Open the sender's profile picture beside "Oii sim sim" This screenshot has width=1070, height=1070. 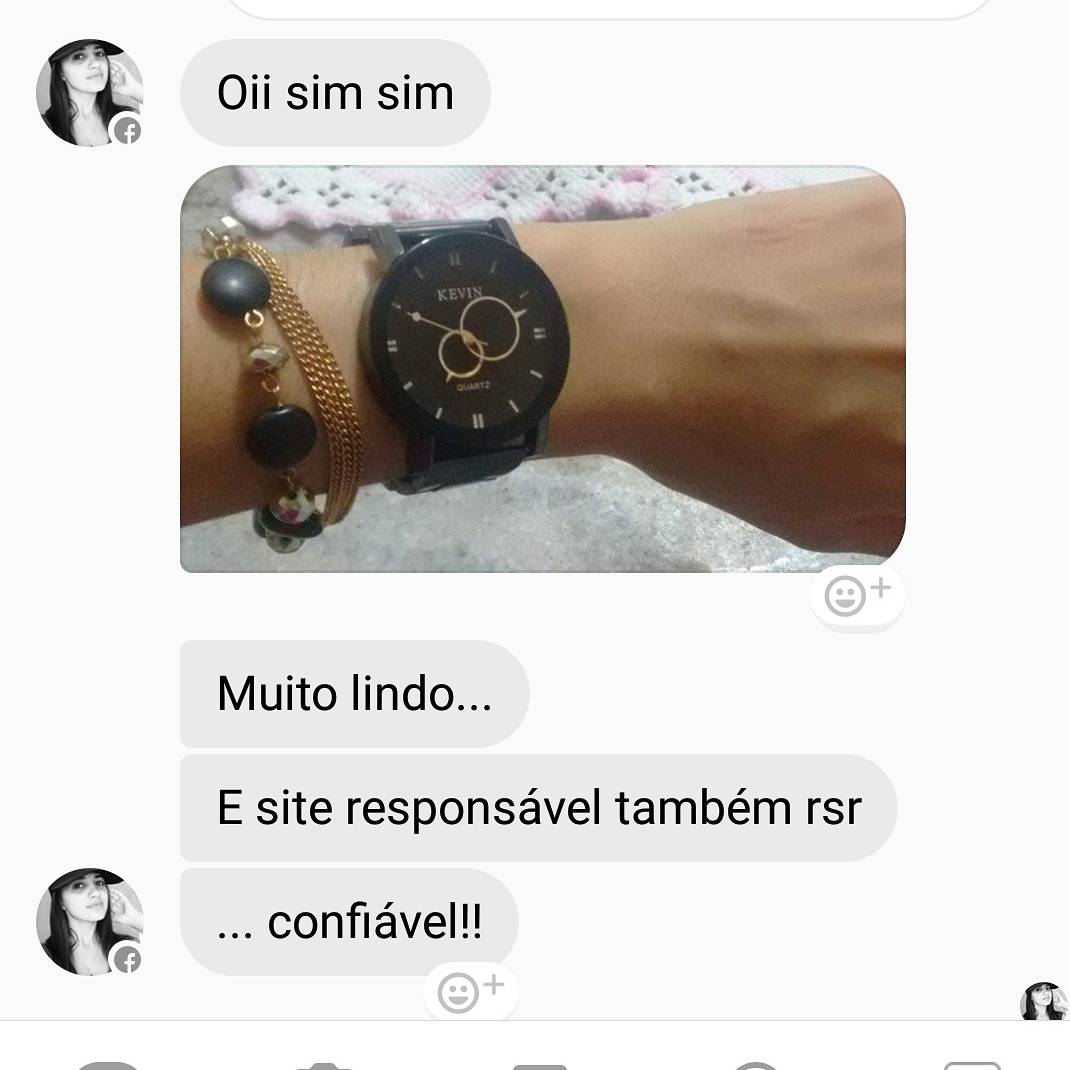[89, 93]
